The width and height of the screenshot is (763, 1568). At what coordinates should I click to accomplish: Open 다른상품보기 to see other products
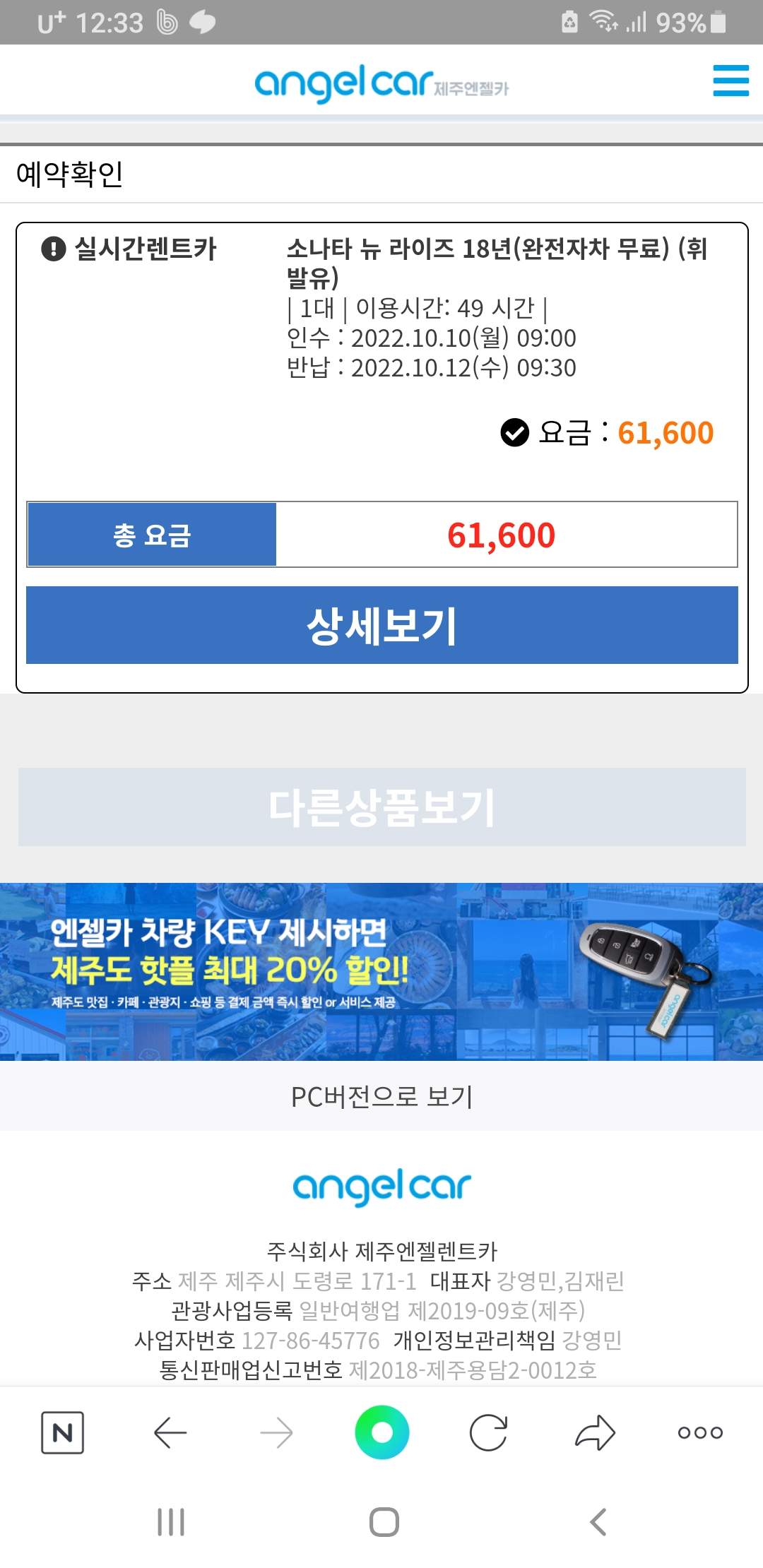tap(381, 807)
